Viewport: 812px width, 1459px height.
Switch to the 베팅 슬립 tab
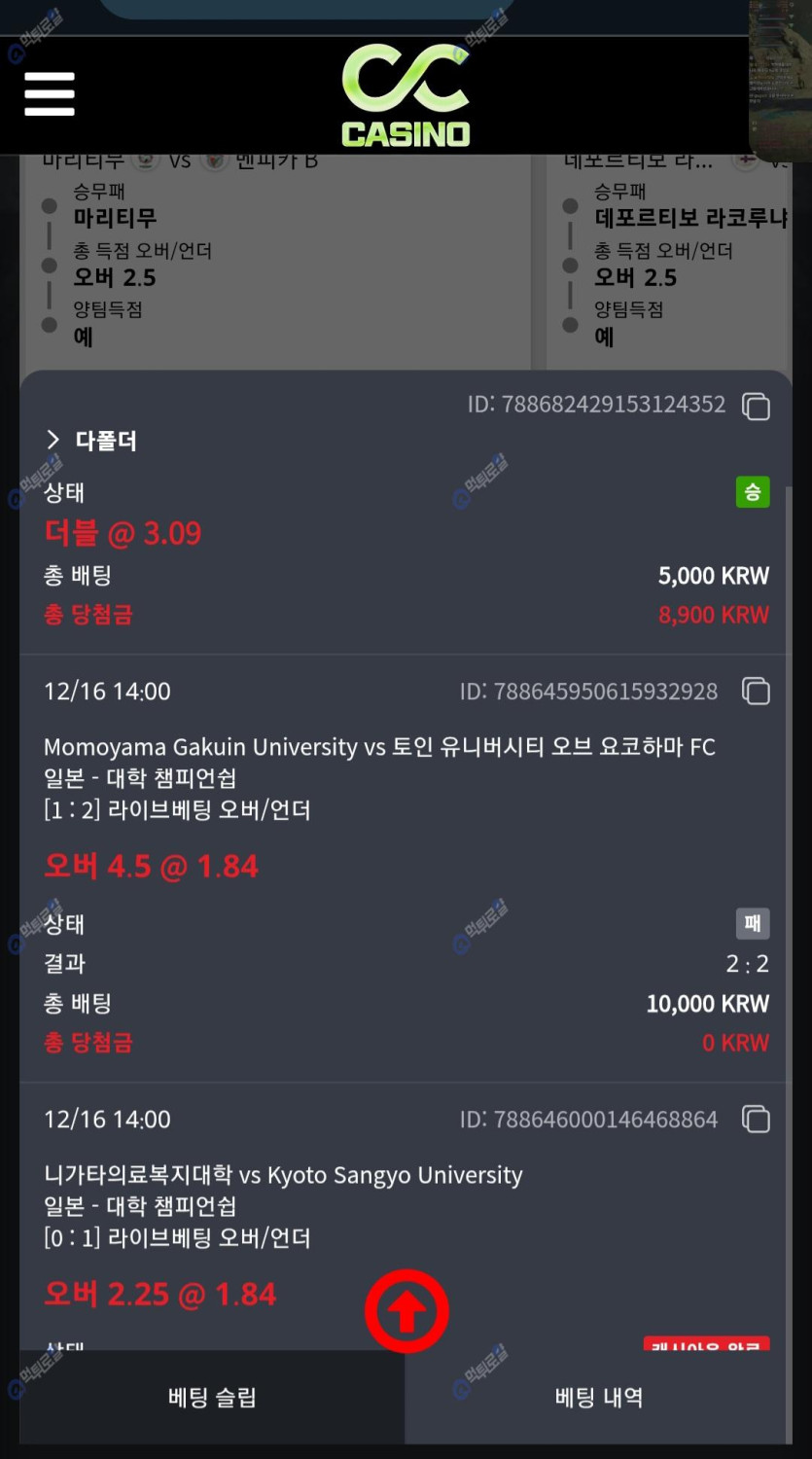[x=212, y=1398]
